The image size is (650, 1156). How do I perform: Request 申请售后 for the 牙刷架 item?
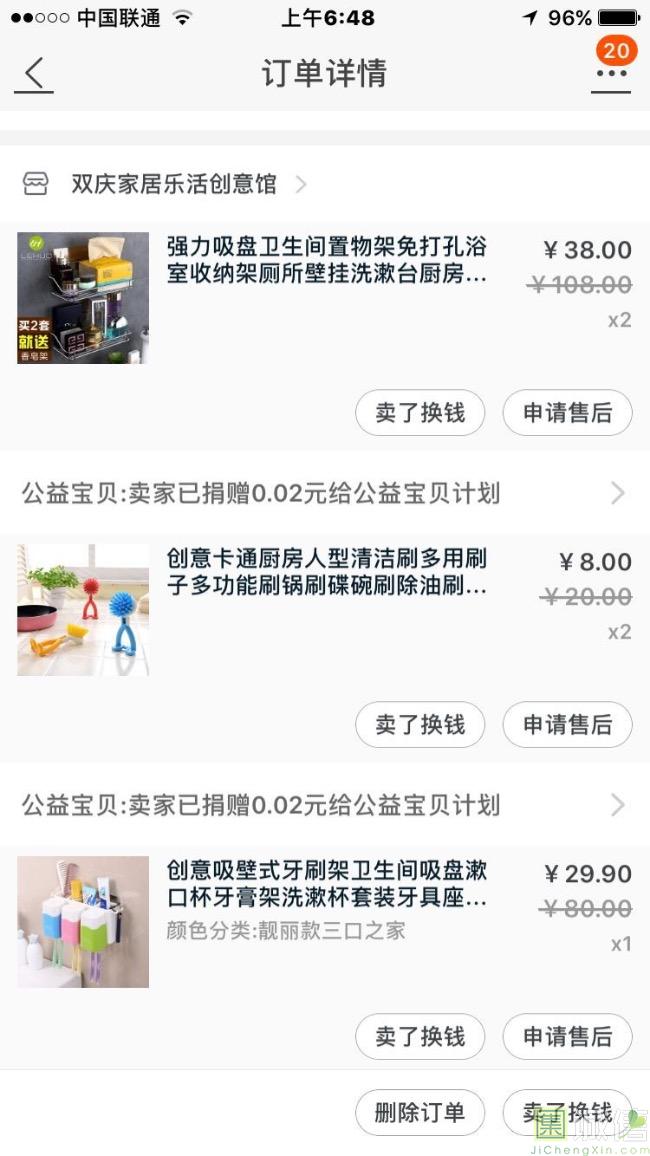coord(567,1037)
